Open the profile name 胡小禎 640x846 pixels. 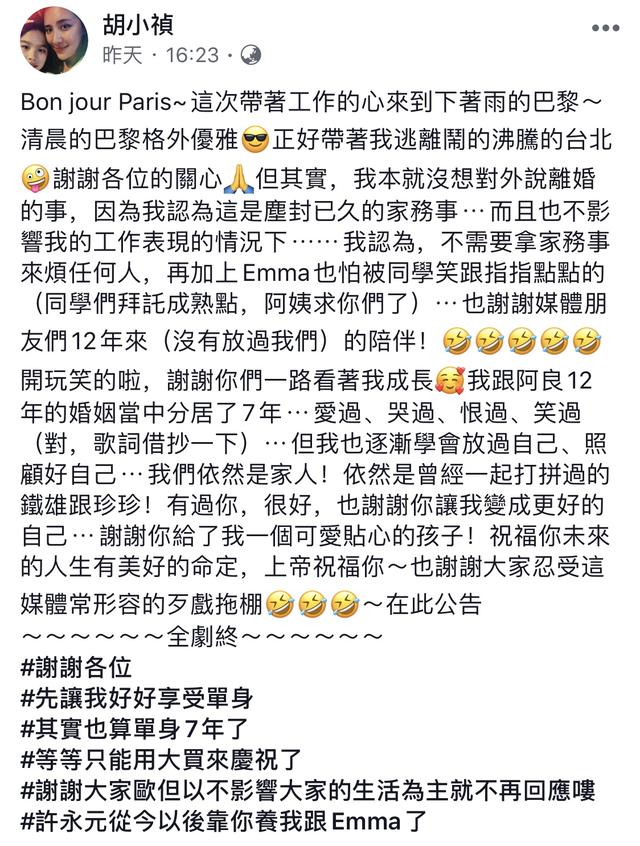click(x=138, y=25)
